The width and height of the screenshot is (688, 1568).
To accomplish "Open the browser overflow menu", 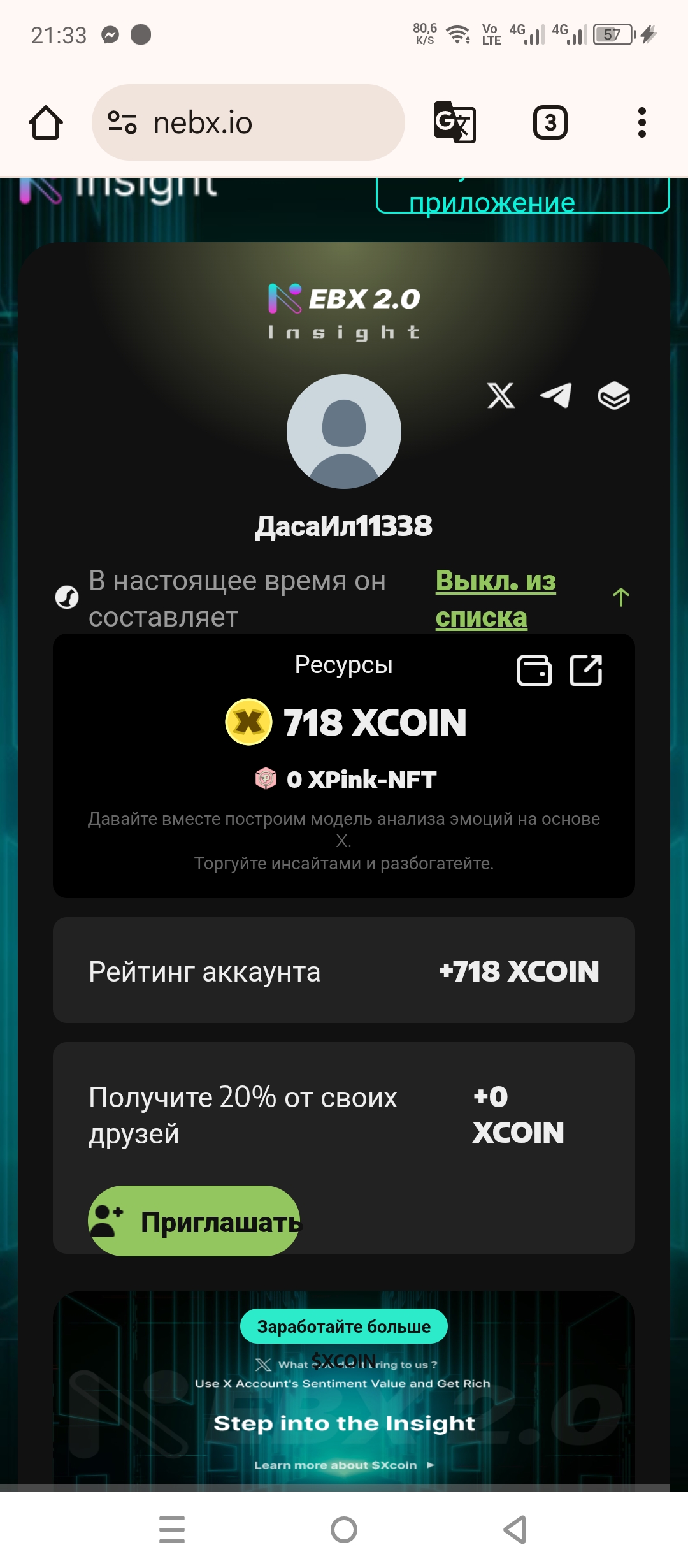I will coord(641,122).
